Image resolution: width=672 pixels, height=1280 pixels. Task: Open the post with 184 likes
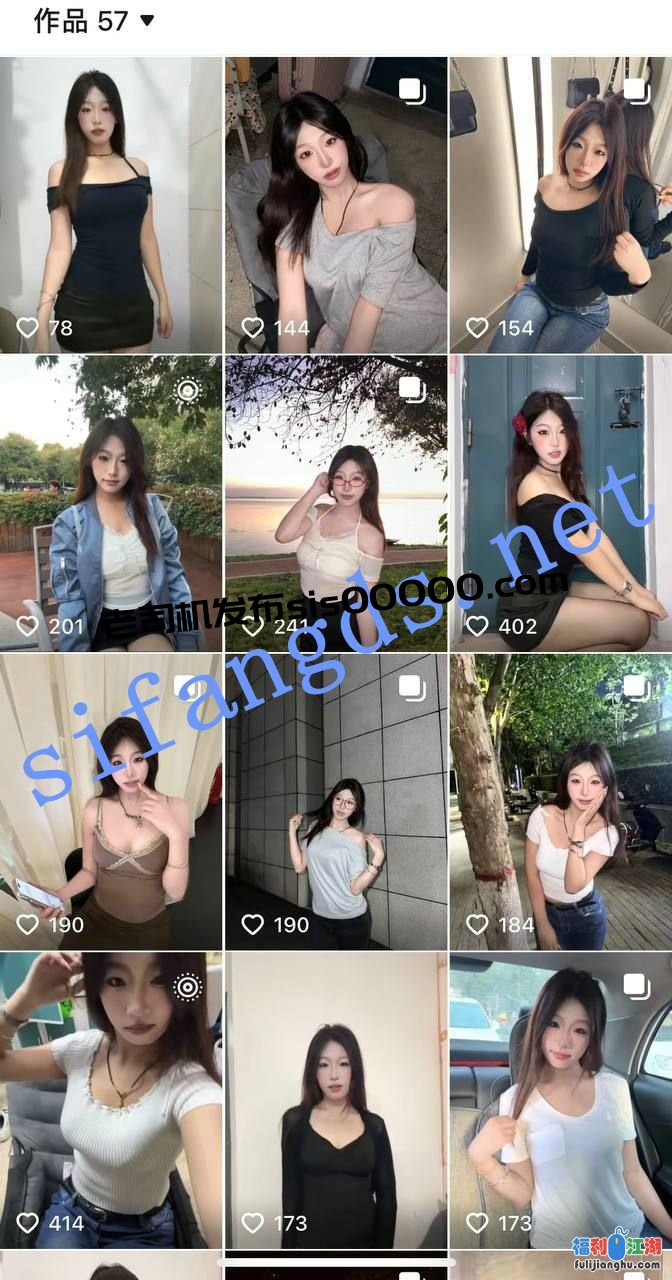[560, 800]
